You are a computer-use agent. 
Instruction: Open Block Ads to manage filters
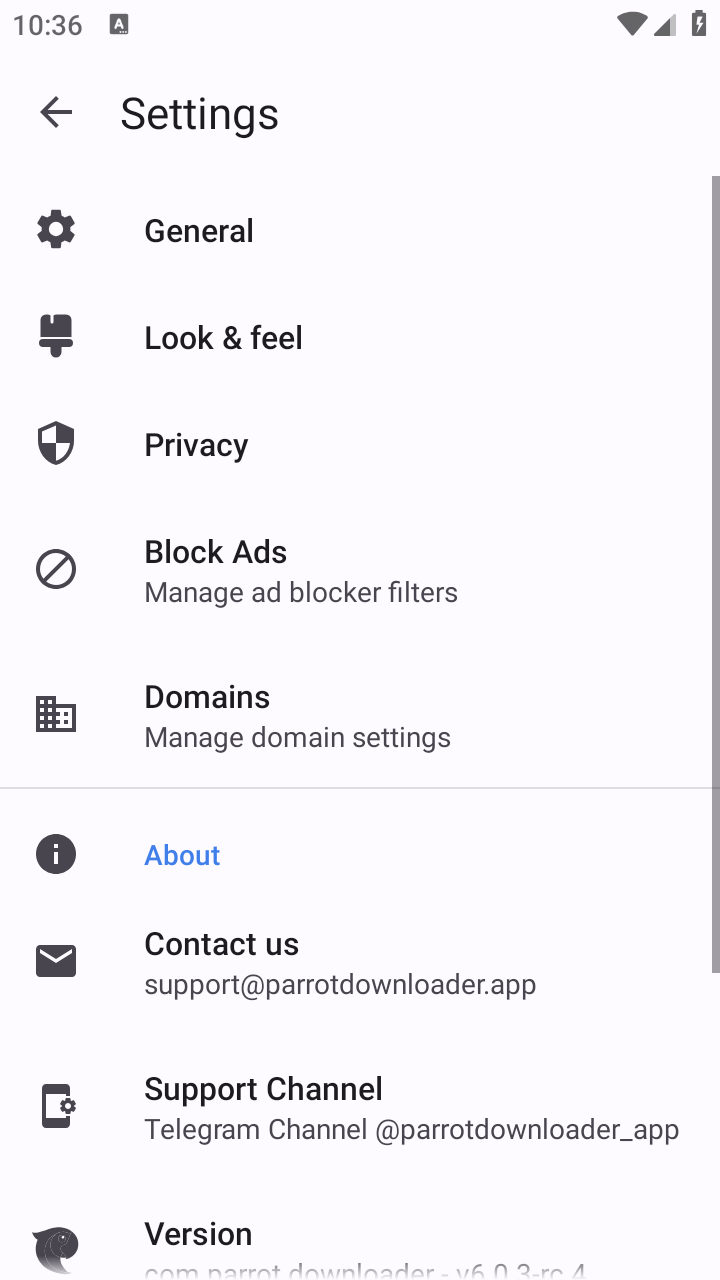(x=300, y=568)
